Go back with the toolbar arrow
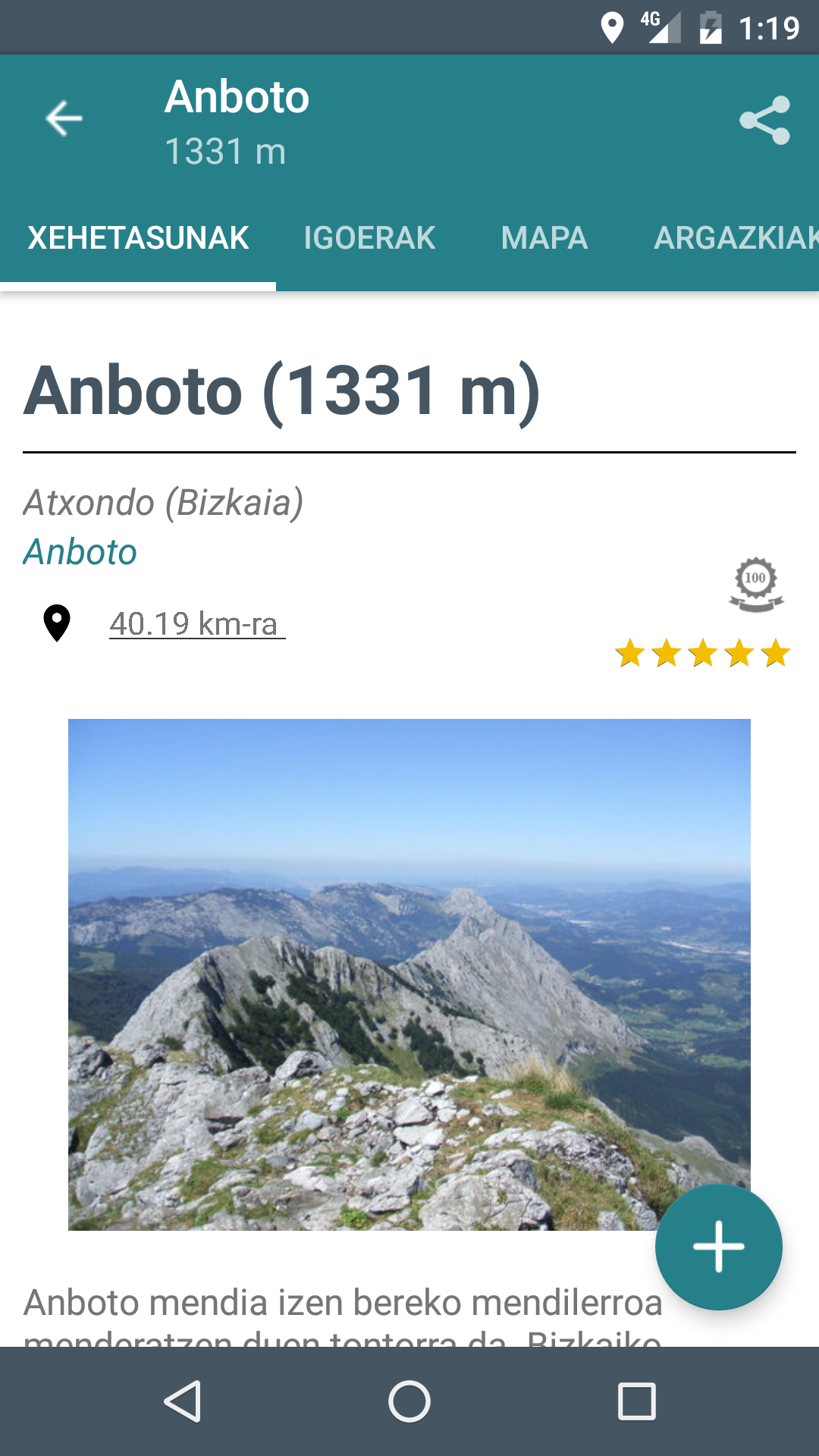The height and width of the screenshot is (1456, 819). point(64,119)
